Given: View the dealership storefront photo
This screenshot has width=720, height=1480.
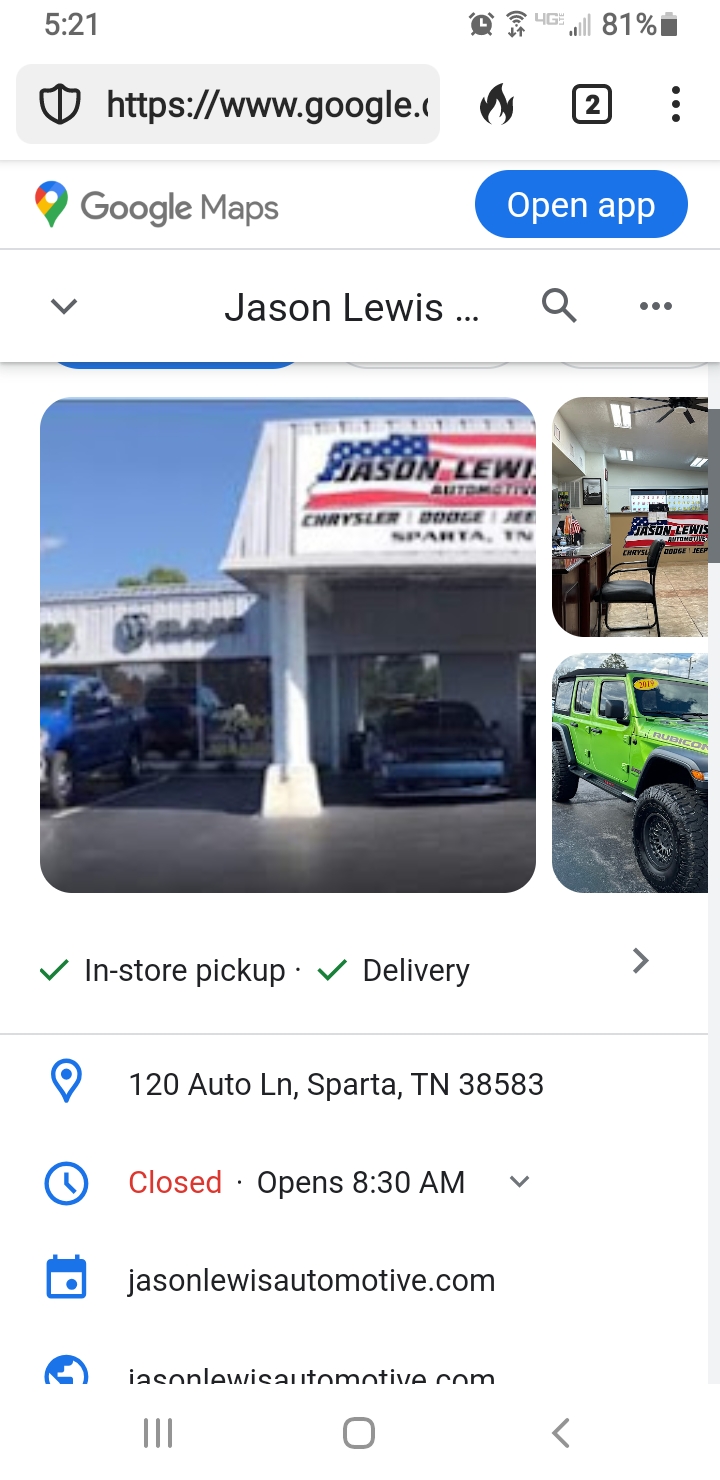Looking at the screenshot, I should pos(288,645).
